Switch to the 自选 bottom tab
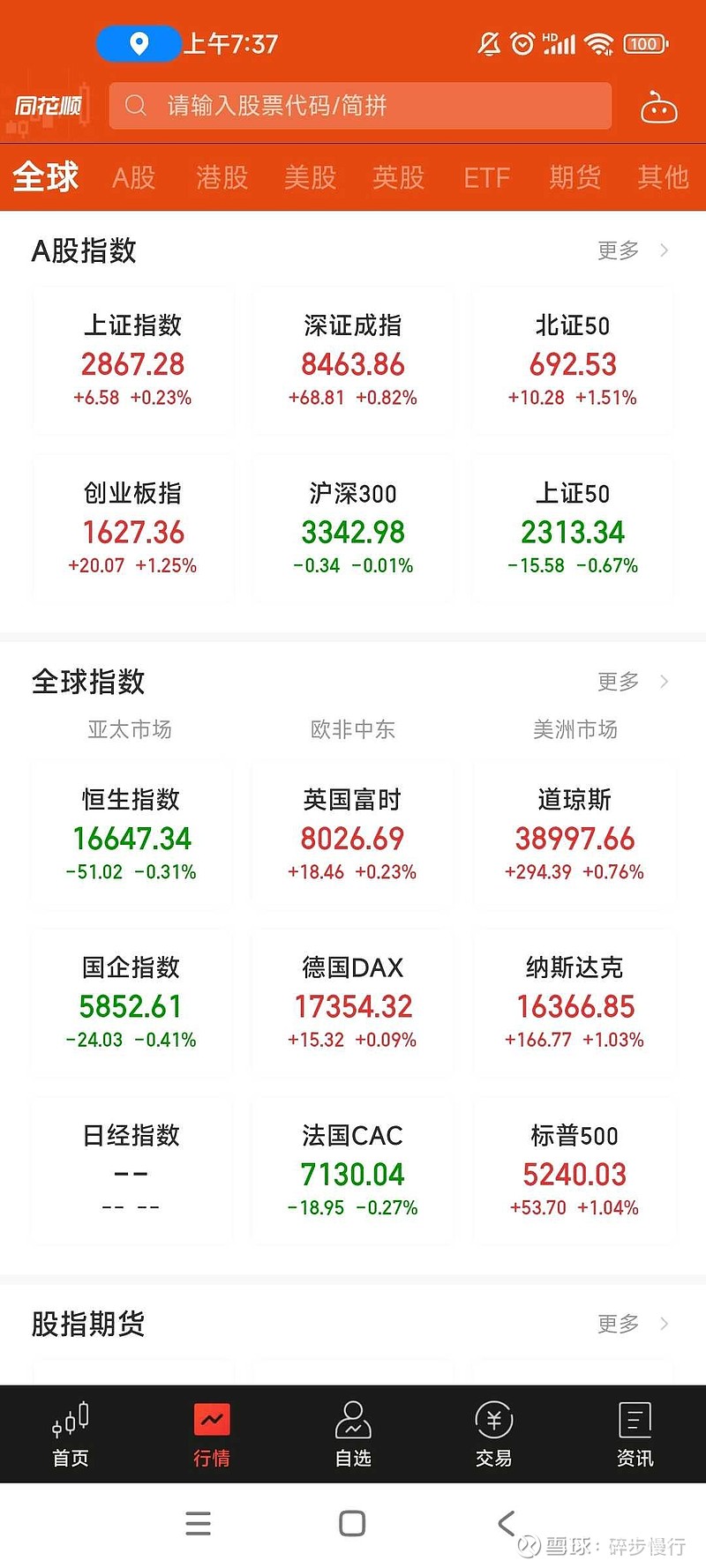This screenshot has height=1568, width=706. (353, 1434)
